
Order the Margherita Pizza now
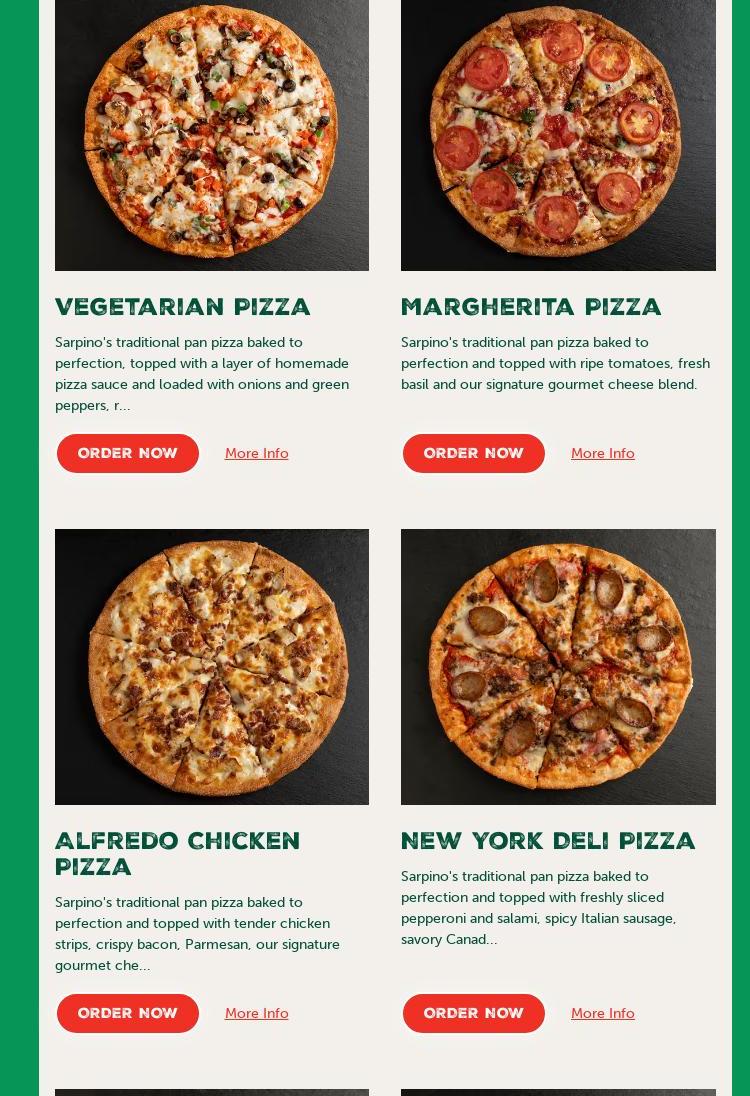[473, 453]
